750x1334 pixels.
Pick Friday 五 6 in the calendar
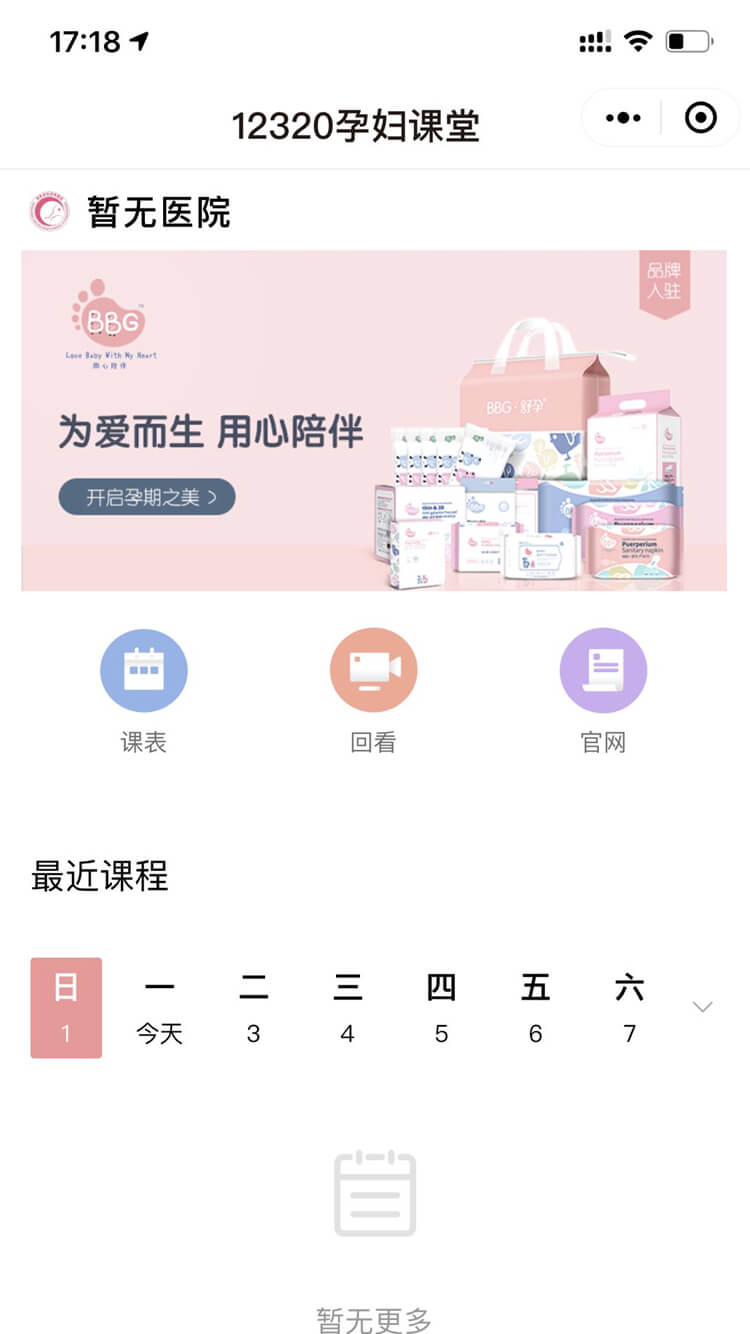coord(535,1007)
